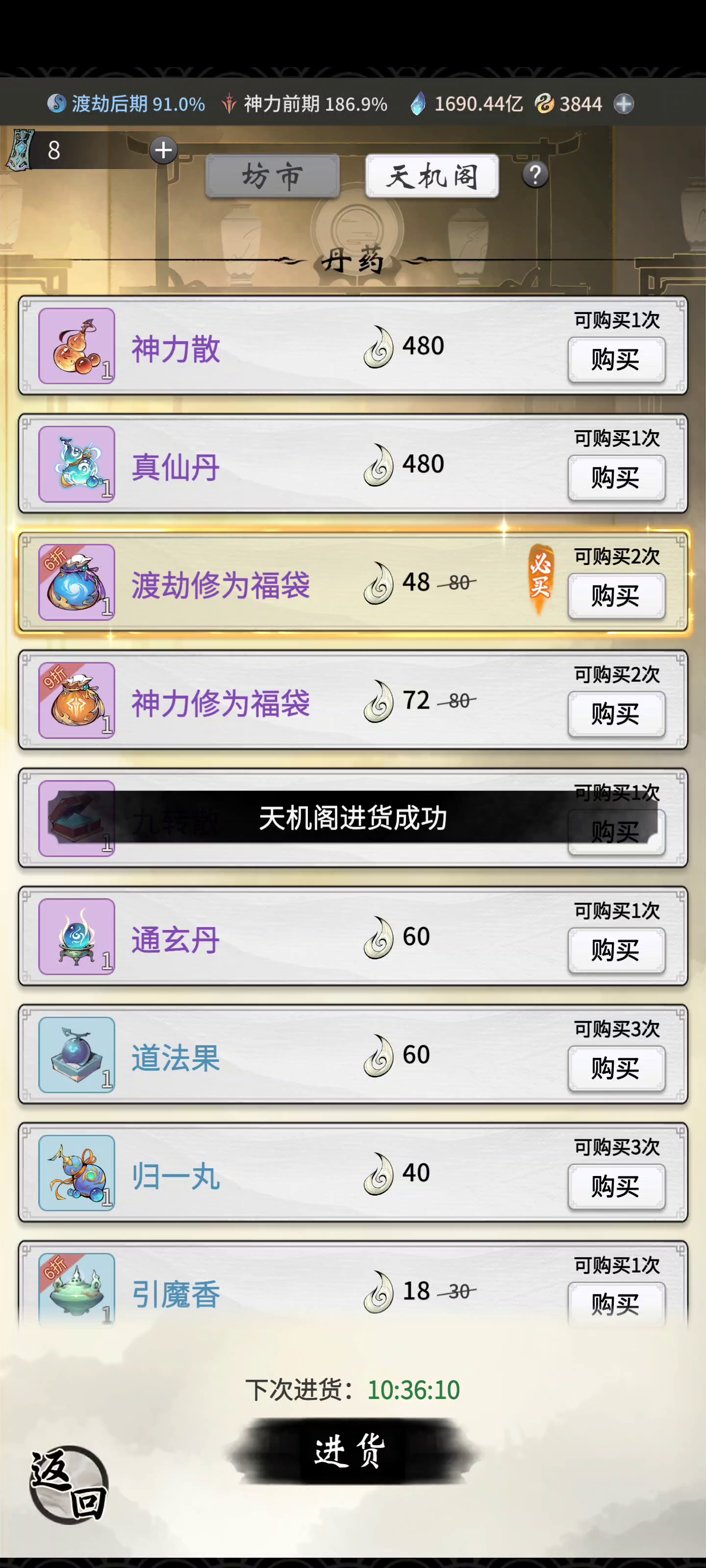Buy 神力散 for 480

pyautogui.click(x=616, y=360)
